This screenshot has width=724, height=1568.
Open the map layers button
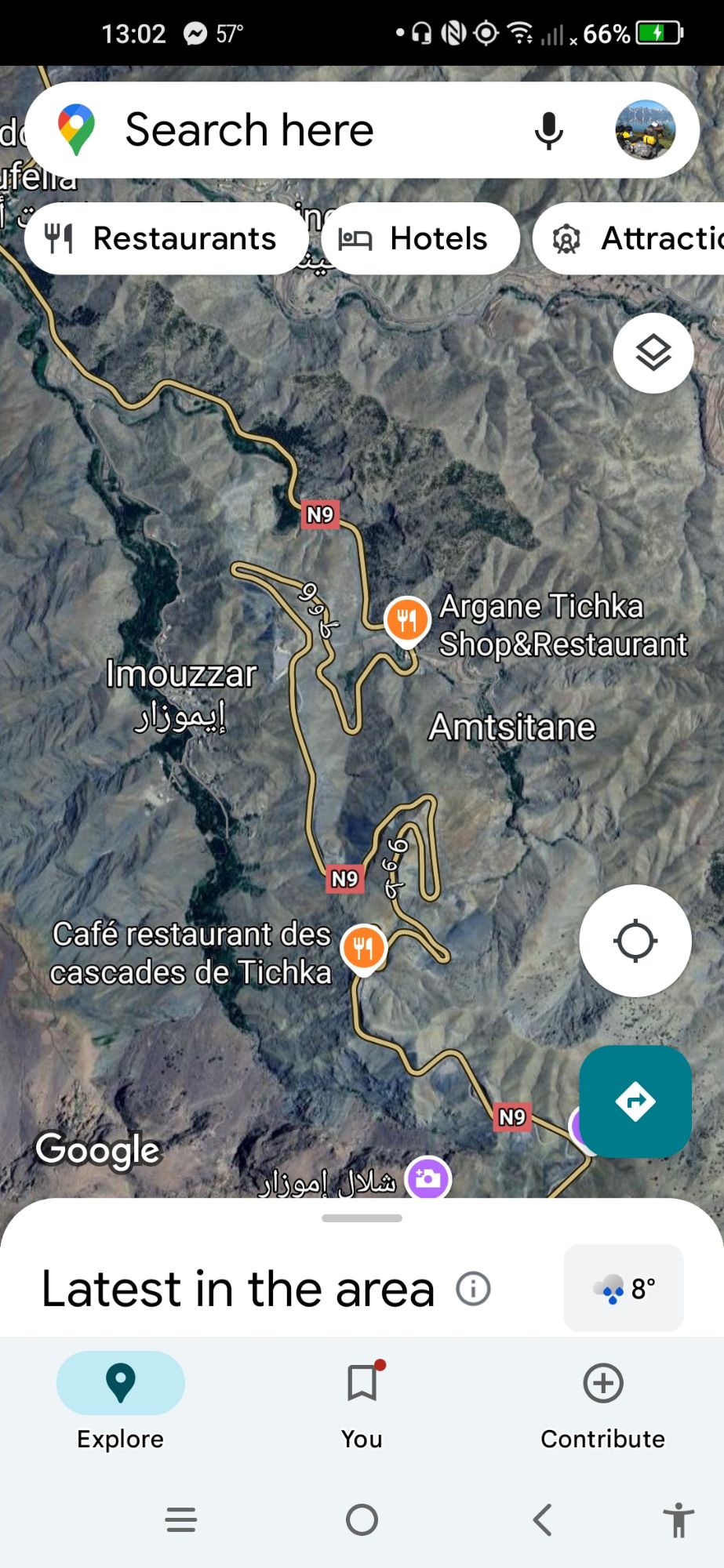[x=653, y=353]
